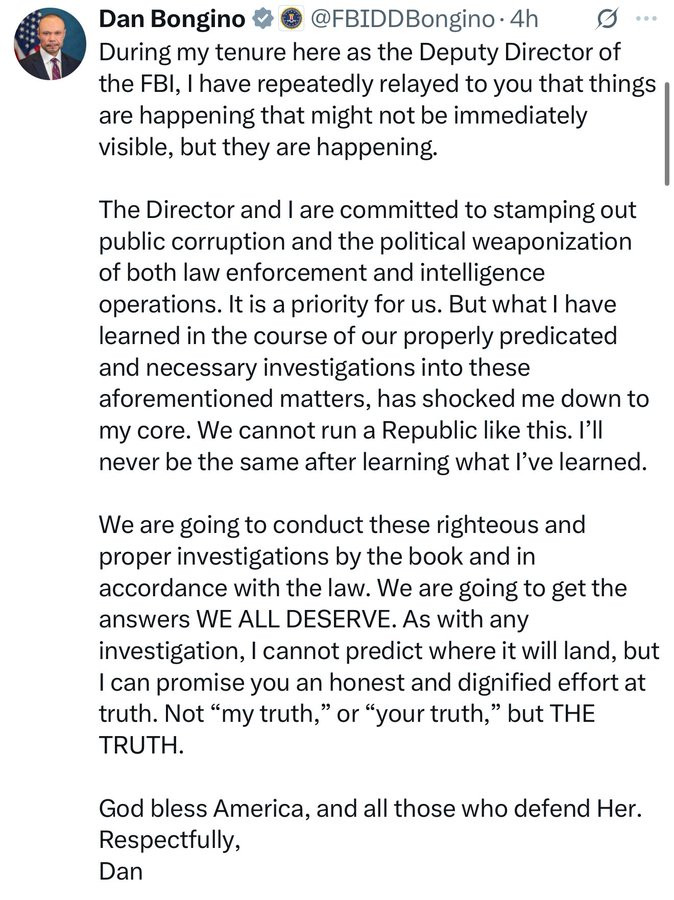674x900 pixels.
Task: Tap the Grok icon beside the post time
Action: (605, 19)
